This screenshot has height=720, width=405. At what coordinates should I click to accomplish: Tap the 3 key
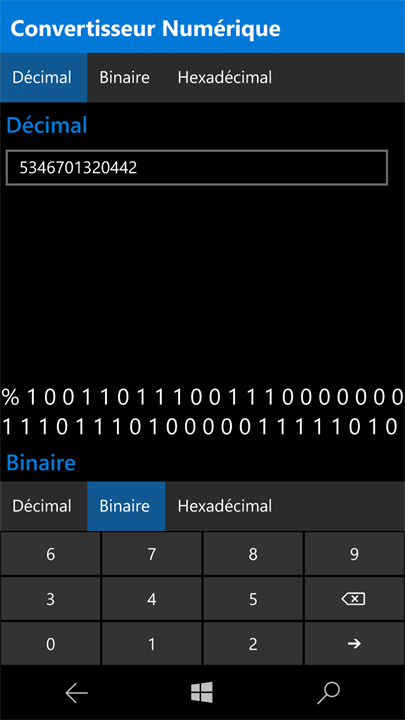(x=51, y=599)
